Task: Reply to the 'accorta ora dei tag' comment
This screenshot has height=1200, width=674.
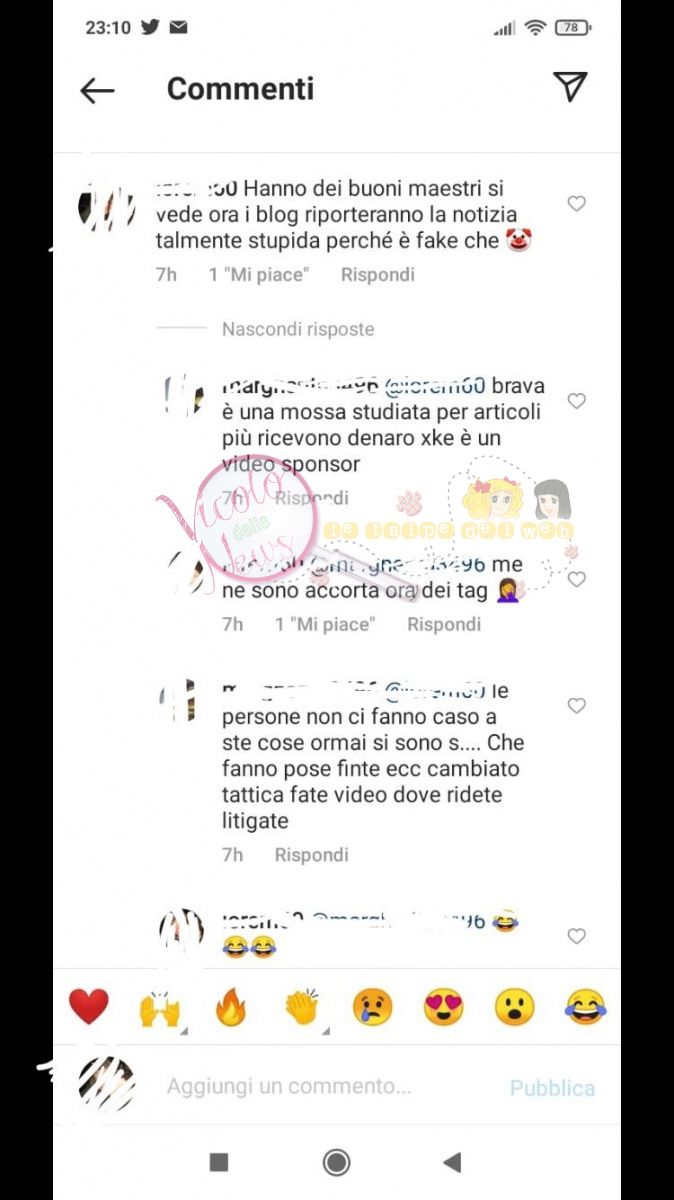Action: tap(443, 624)
